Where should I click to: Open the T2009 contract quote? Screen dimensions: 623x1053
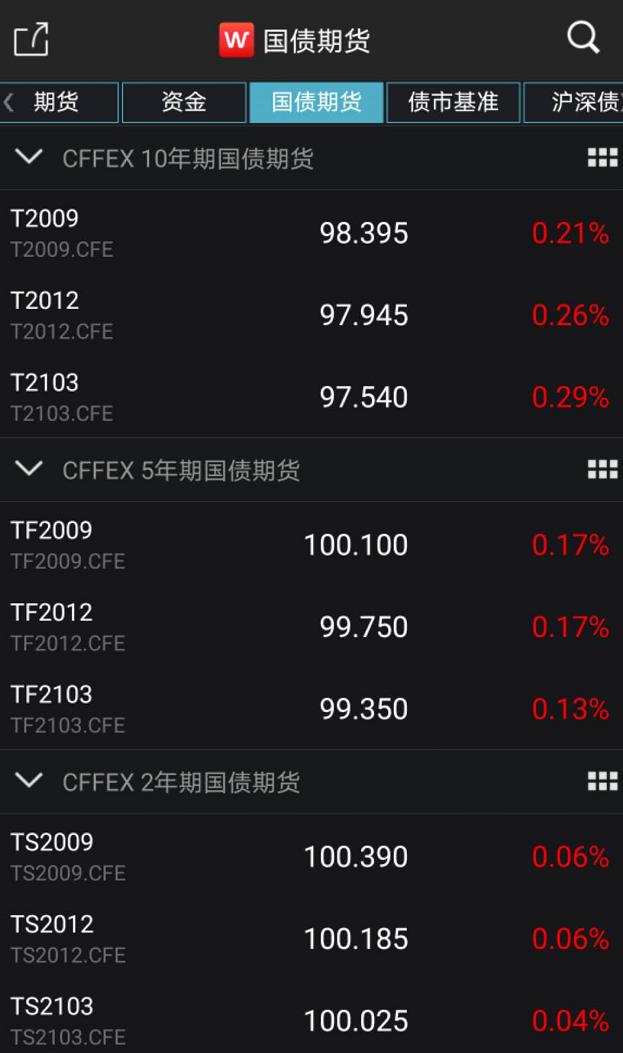click(311, 233)
